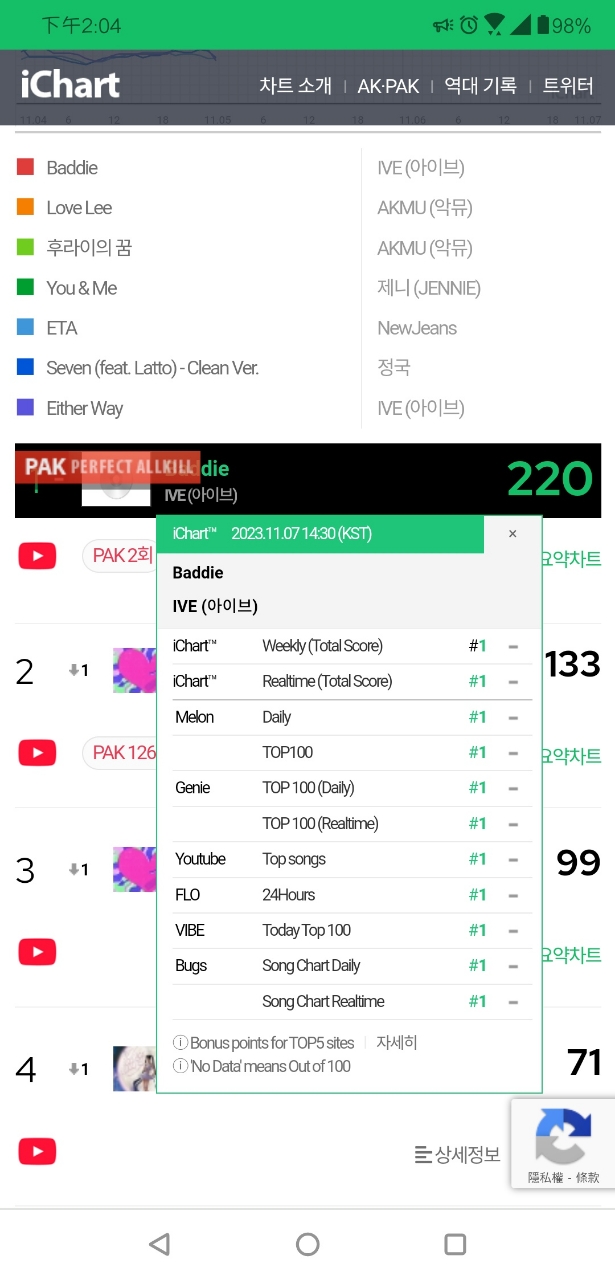The image size is (615, 1280).
Task: Go back with the system back button
Action: 159,1244
